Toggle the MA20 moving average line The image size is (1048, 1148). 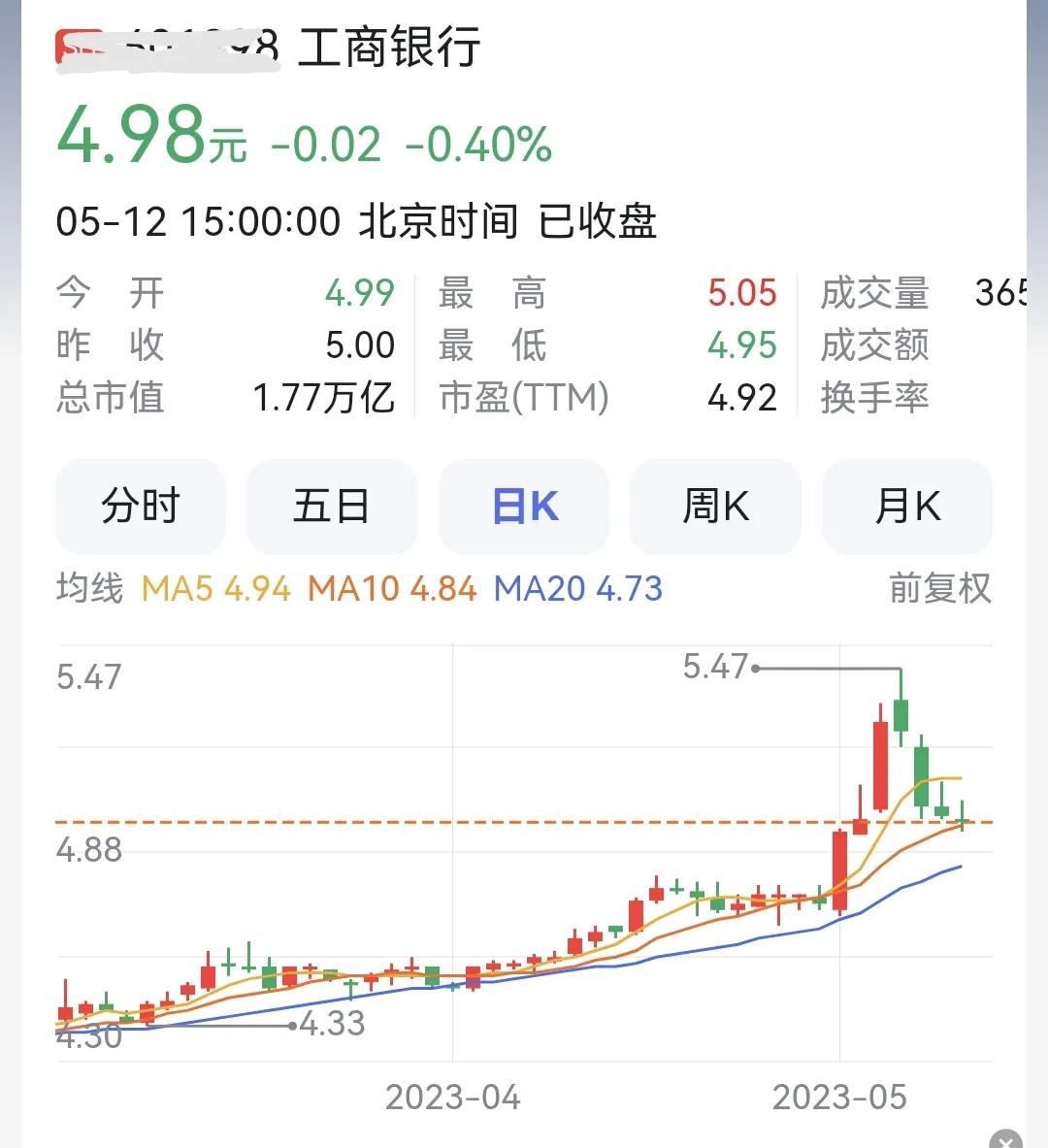coord(576,589)
